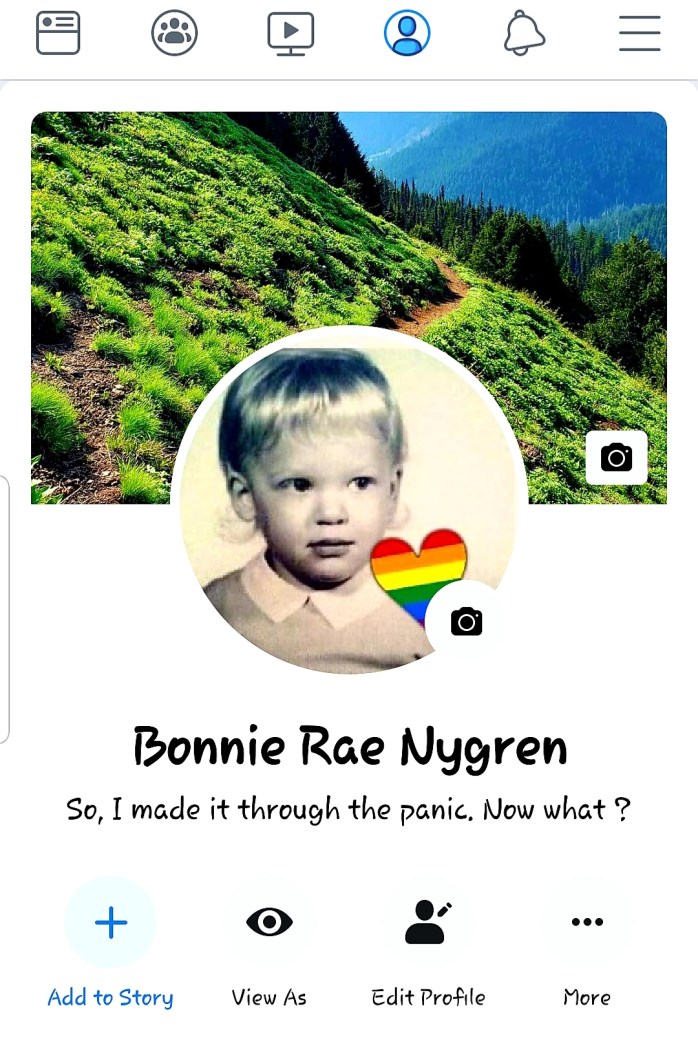The image size is (698, 1057).
Task: Preview profile with View As
Action: tap(269, 923)
